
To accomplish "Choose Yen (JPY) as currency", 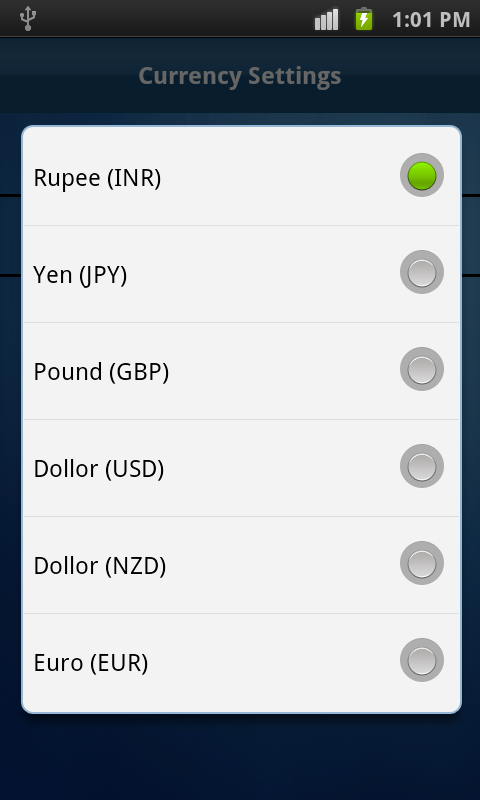I will point(241,274).
